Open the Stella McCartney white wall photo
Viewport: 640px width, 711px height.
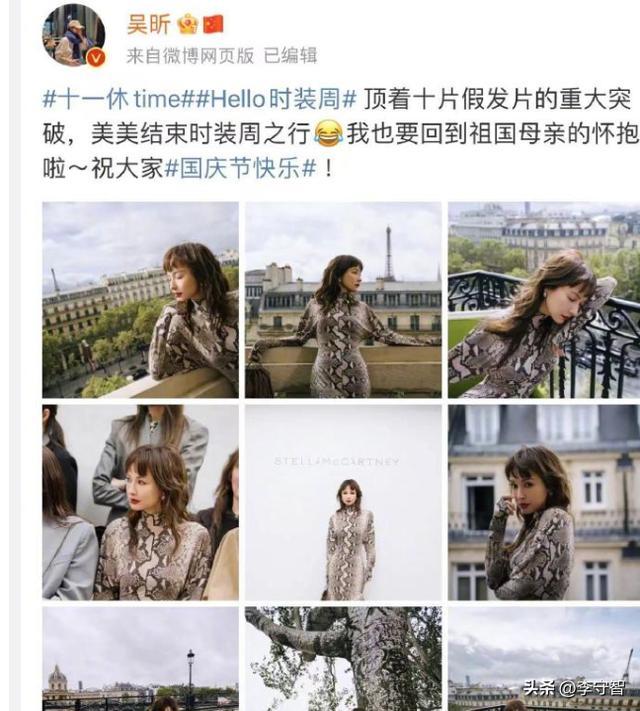click(x=343, y=502)
